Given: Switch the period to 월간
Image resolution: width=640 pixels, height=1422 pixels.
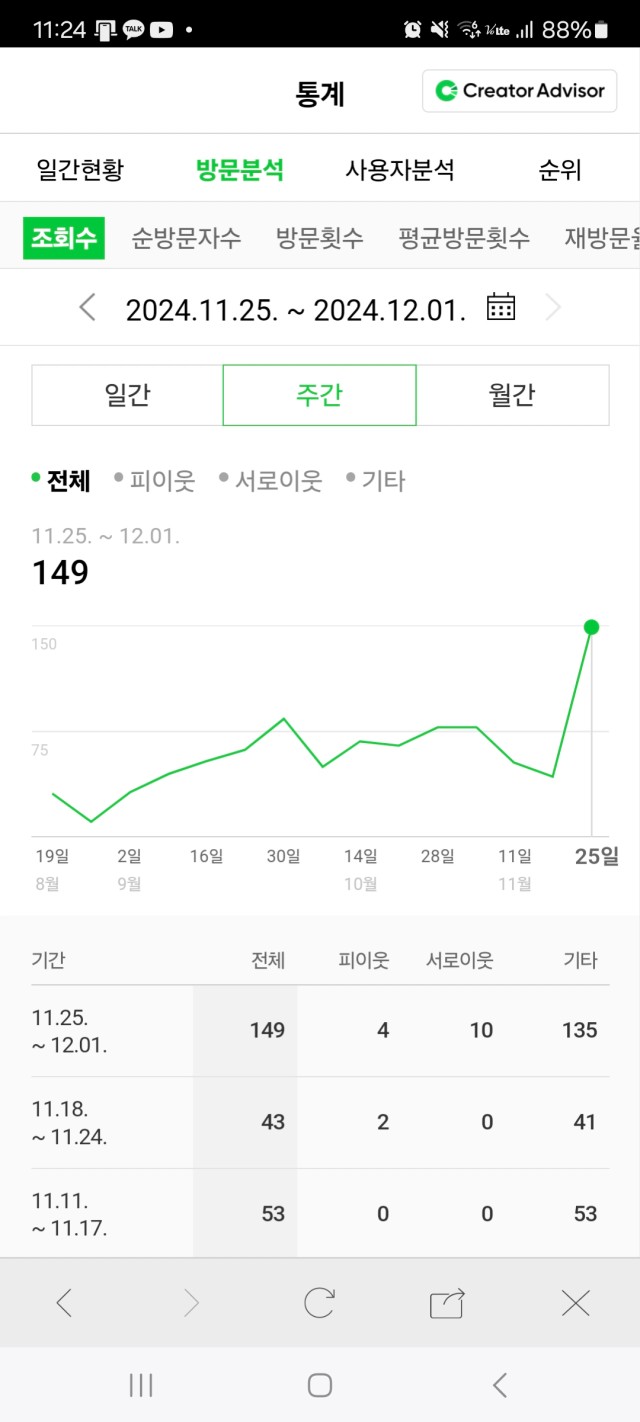Looking at the screenshot, I should tap(512, 395).
